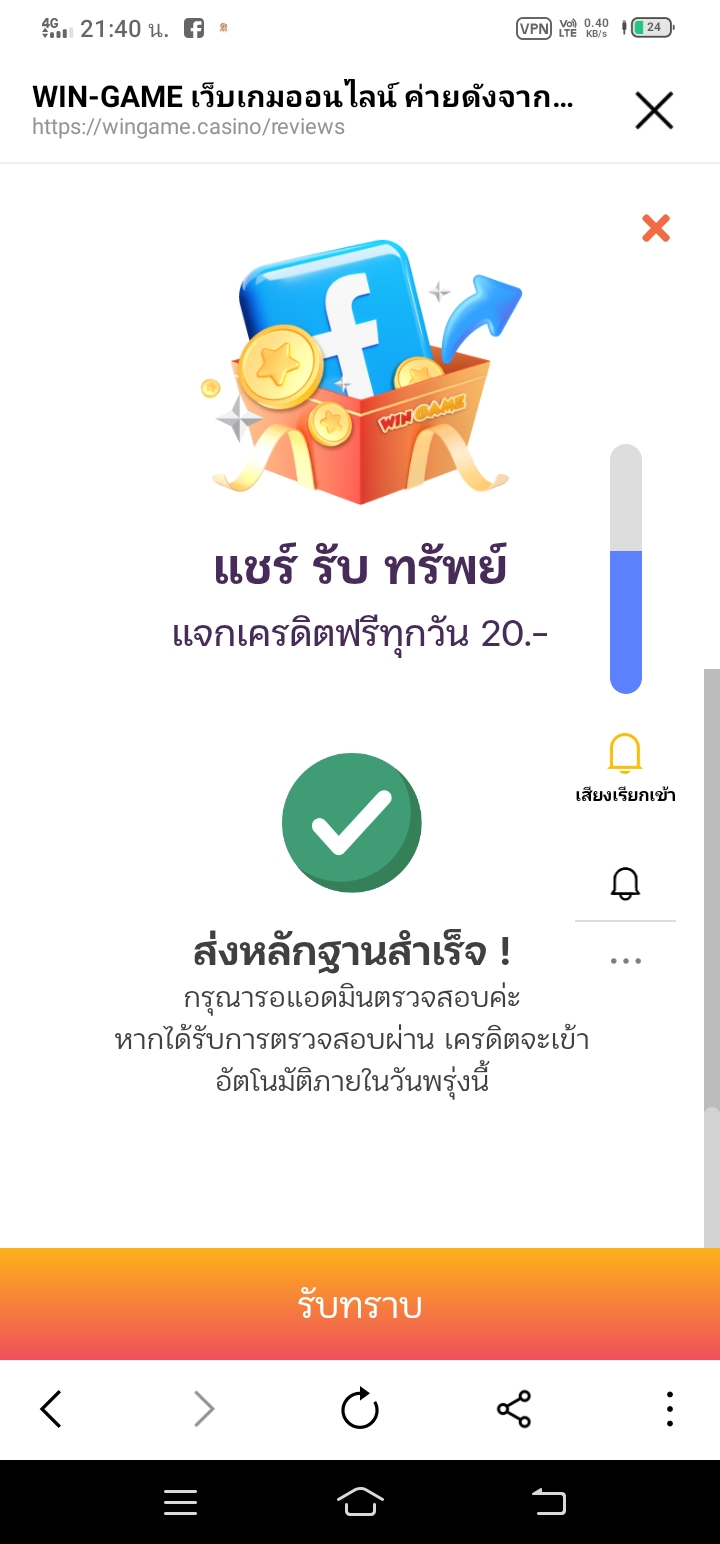Tap the รับทราบ acknowledge button
This screenshot has height=1544, width=720.
click(x=360, y=1305)
